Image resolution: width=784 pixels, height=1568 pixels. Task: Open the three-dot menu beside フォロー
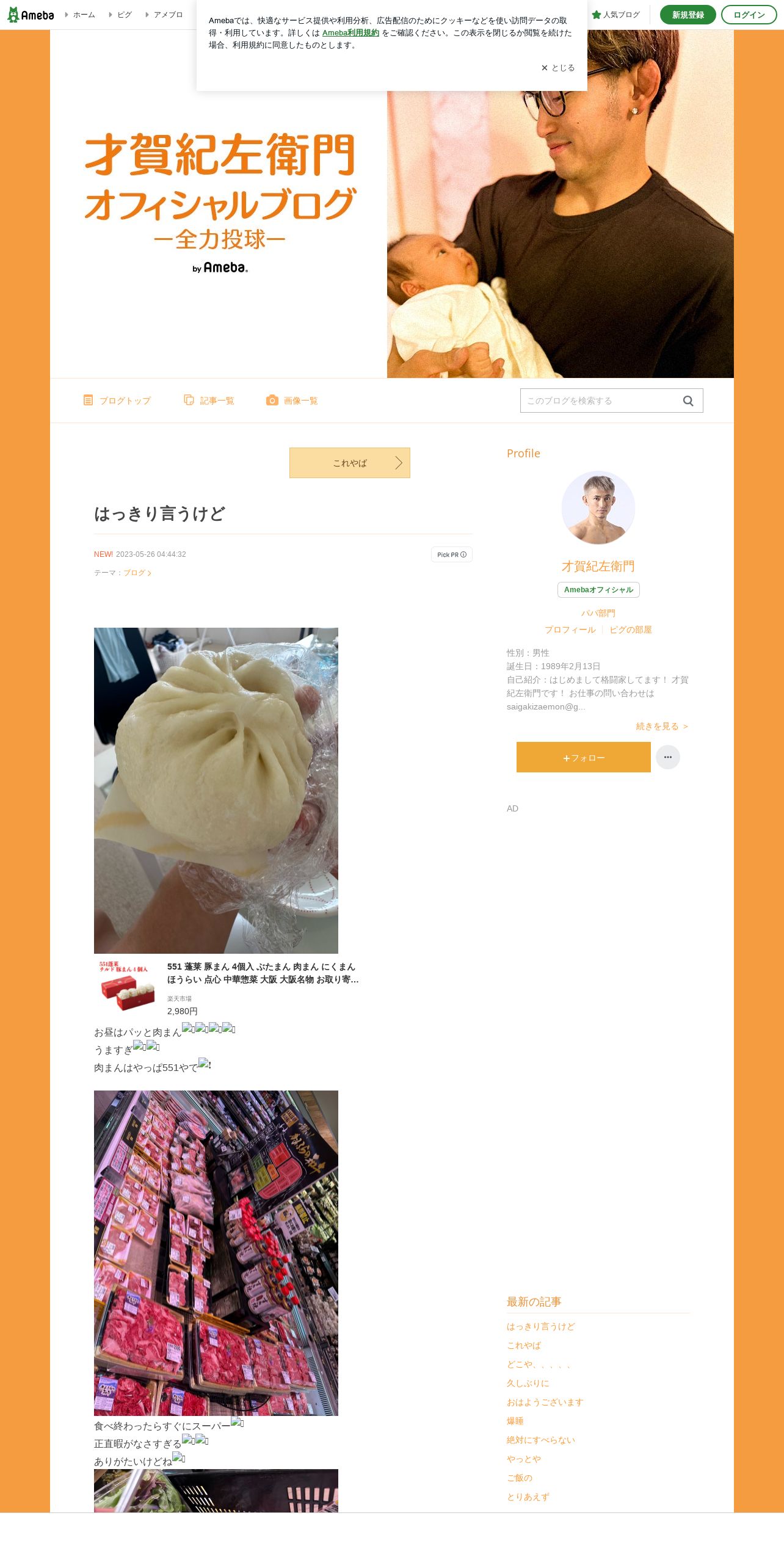click(x=668, y=757)
